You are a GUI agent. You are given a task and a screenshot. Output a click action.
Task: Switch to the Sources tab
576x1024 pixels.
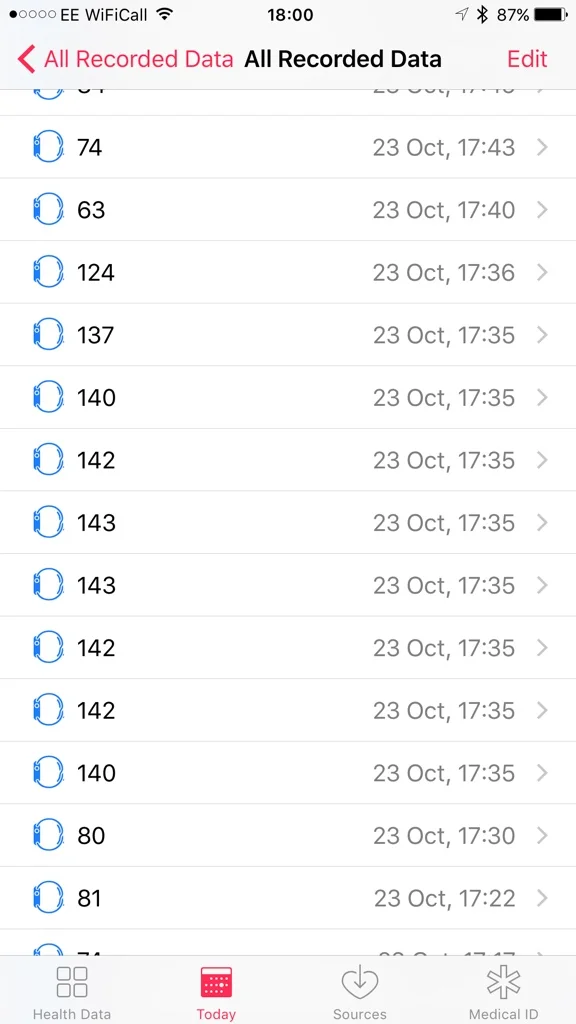[360, 991]
